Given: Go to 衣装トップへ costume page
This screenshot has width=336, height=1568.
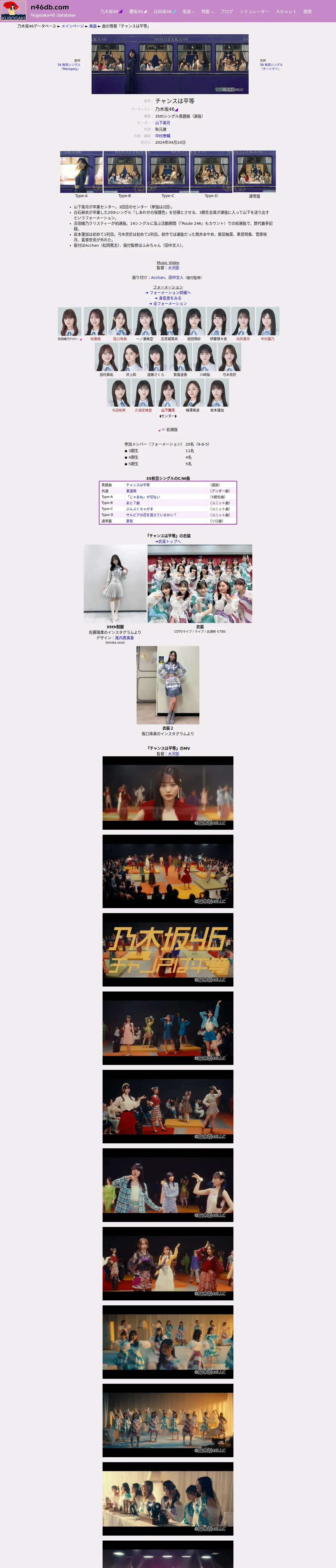Looking at the screenshot, I should tap(168, 541).
